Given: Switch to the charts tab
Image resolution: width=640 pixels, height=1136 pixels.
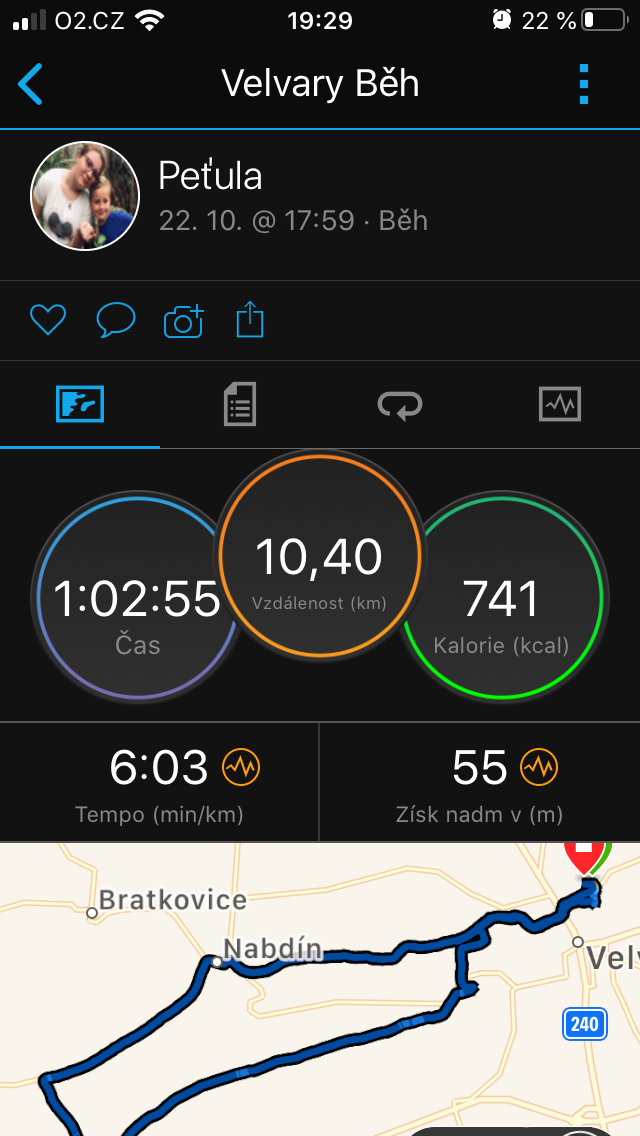Looking at the screenshot, I should [560, 404].
